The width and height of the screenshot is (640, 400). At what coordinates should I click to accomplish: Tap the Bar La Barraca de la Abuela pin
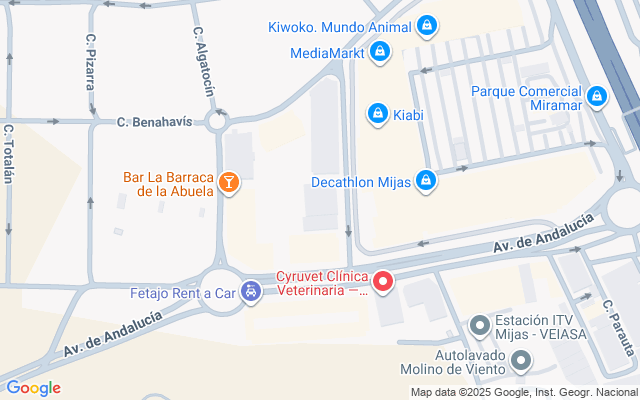click(x=230, y=183)
